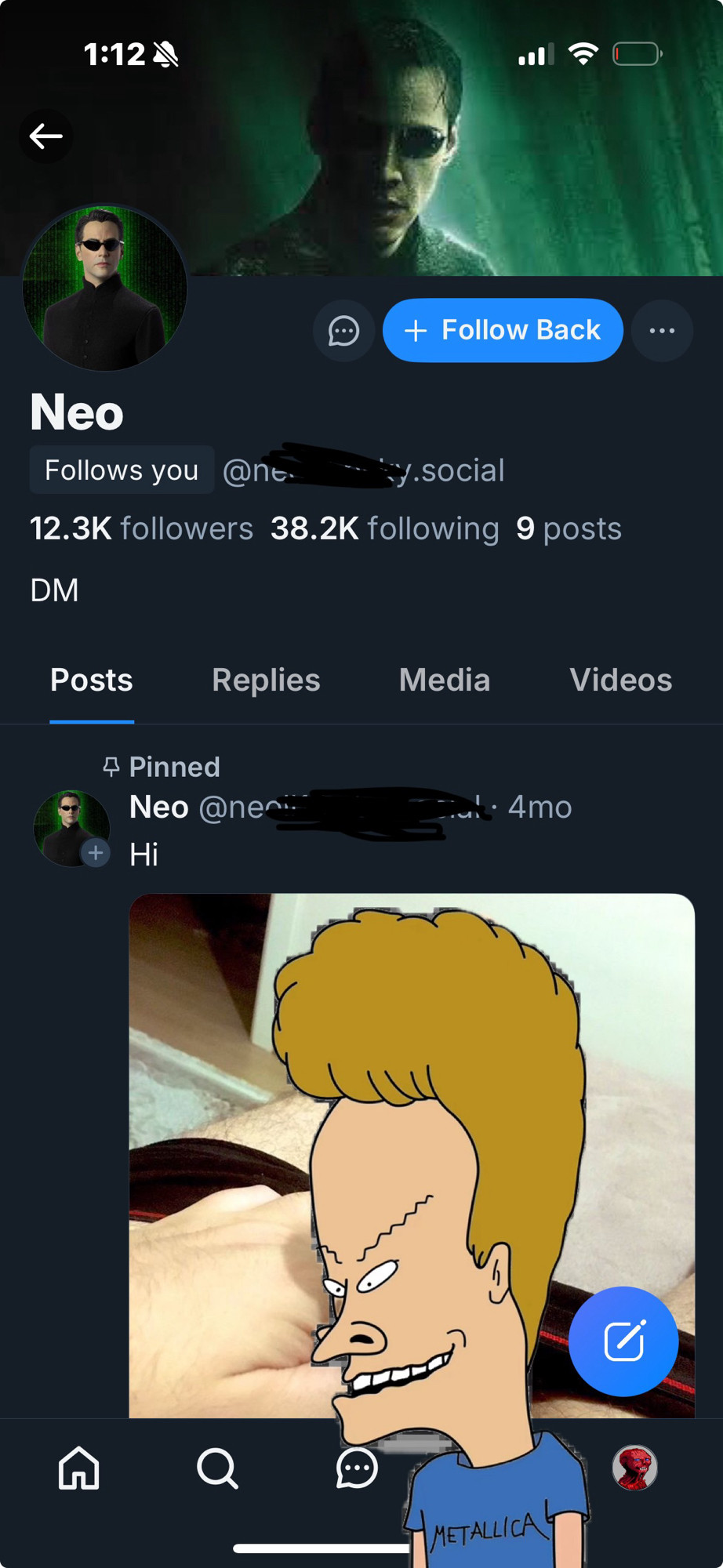Open Neo's large profile avatar
The image size is (723, 1568).
click(x=104, y=289)
